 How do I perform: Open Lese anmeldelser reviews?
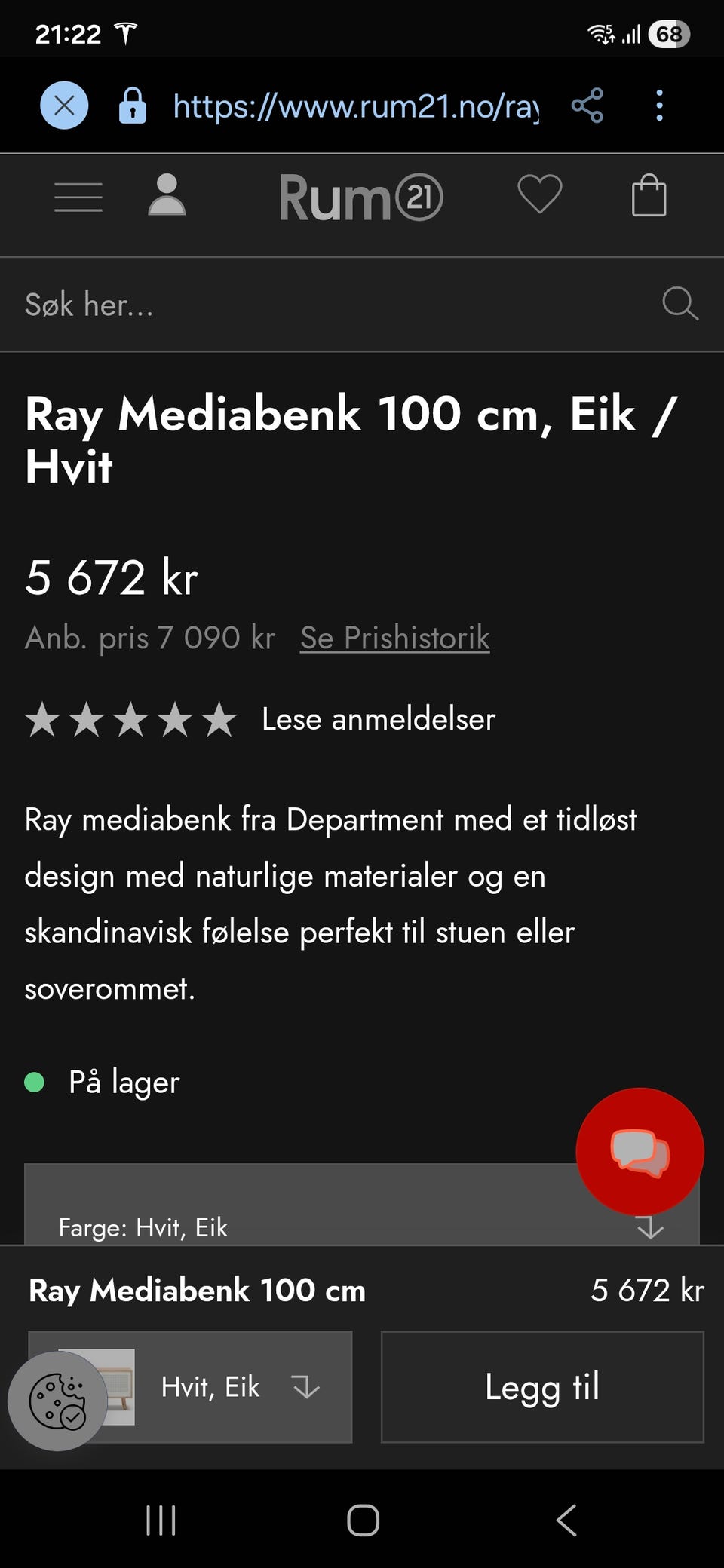click(x=377, y=718)
